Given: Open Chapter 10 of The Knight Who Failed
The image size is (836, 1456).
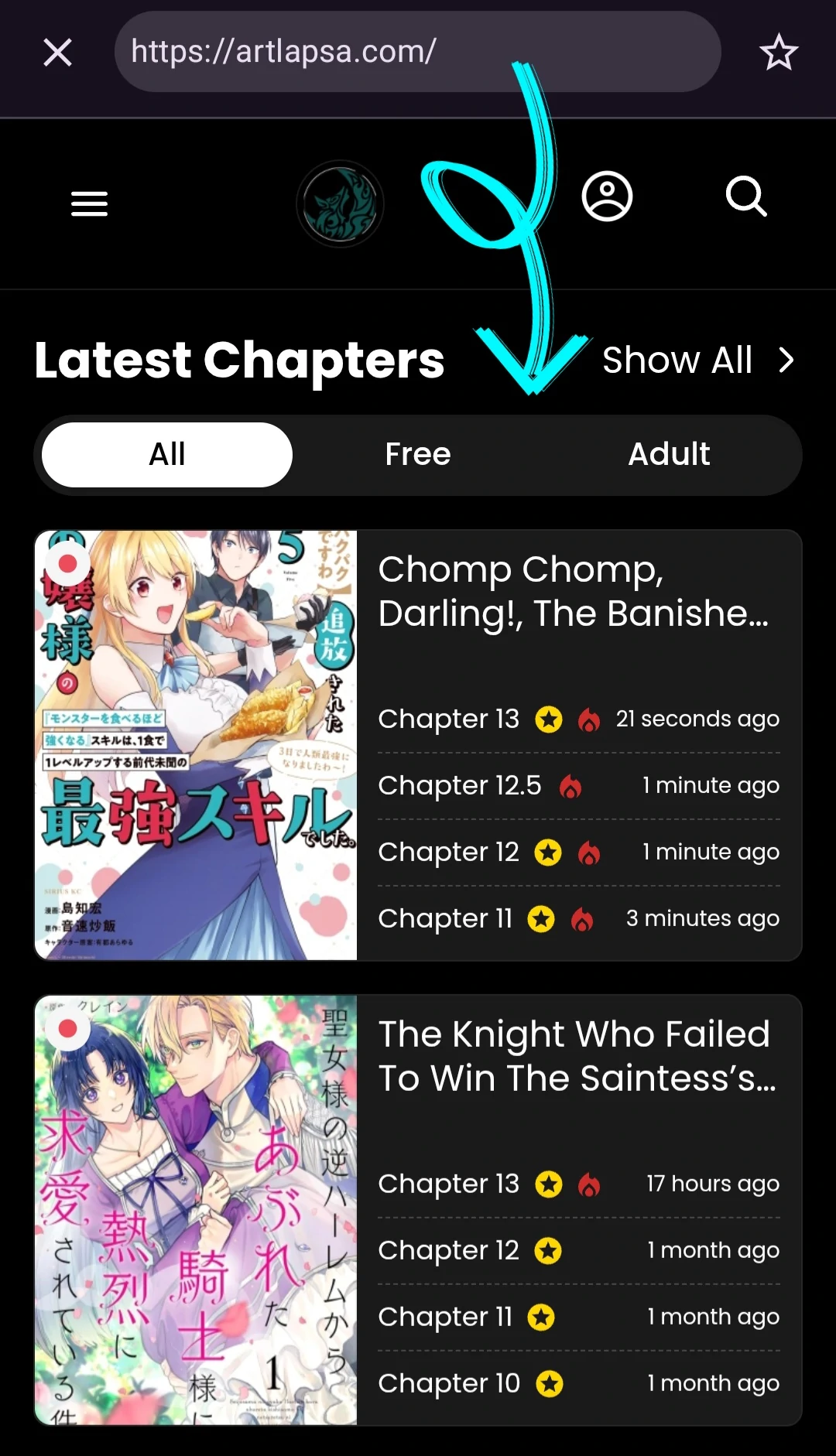Looking at the screenshot, I should click(x=449, y=1383).
